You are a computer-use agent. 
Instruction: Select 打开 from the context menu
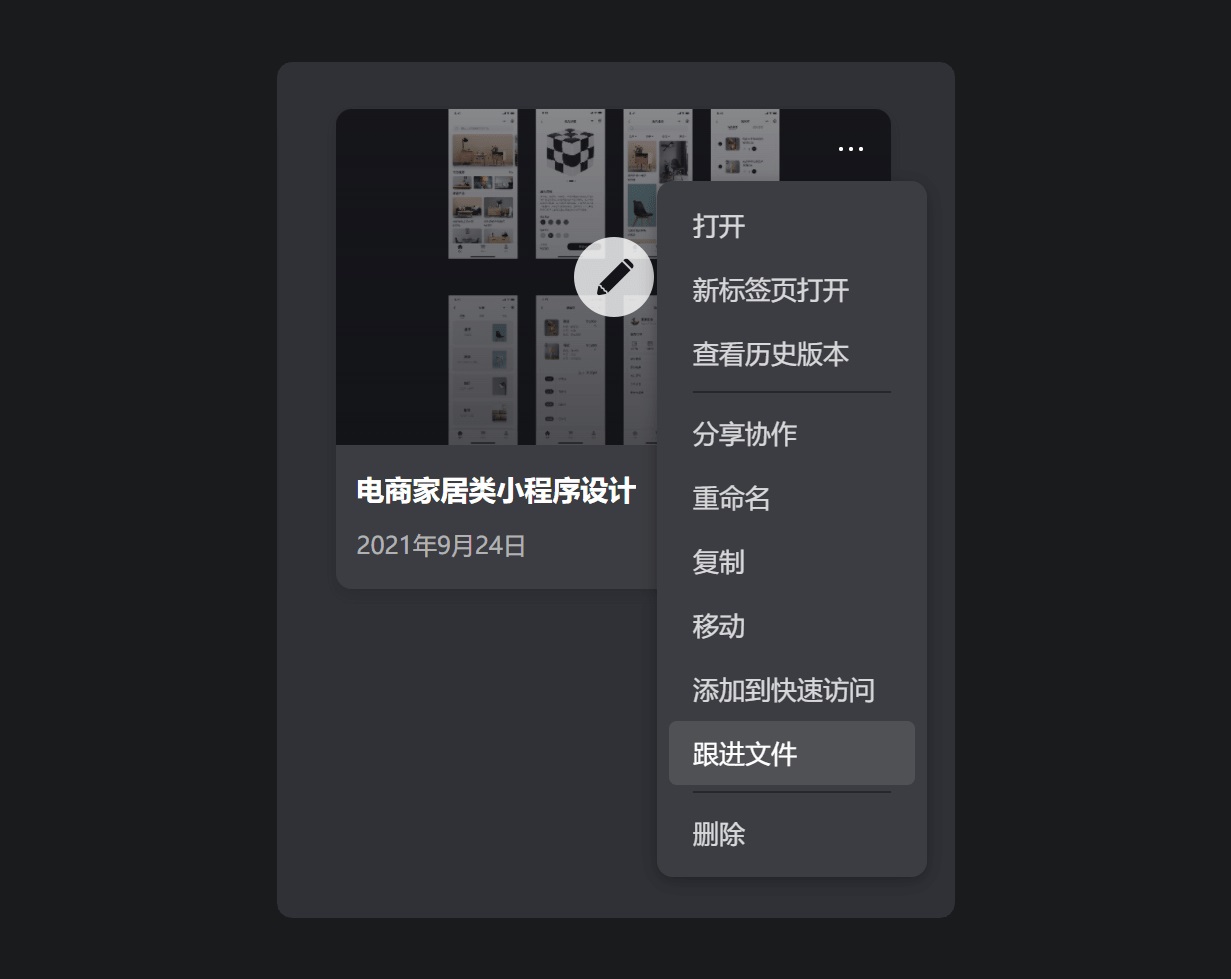point(719,226)
